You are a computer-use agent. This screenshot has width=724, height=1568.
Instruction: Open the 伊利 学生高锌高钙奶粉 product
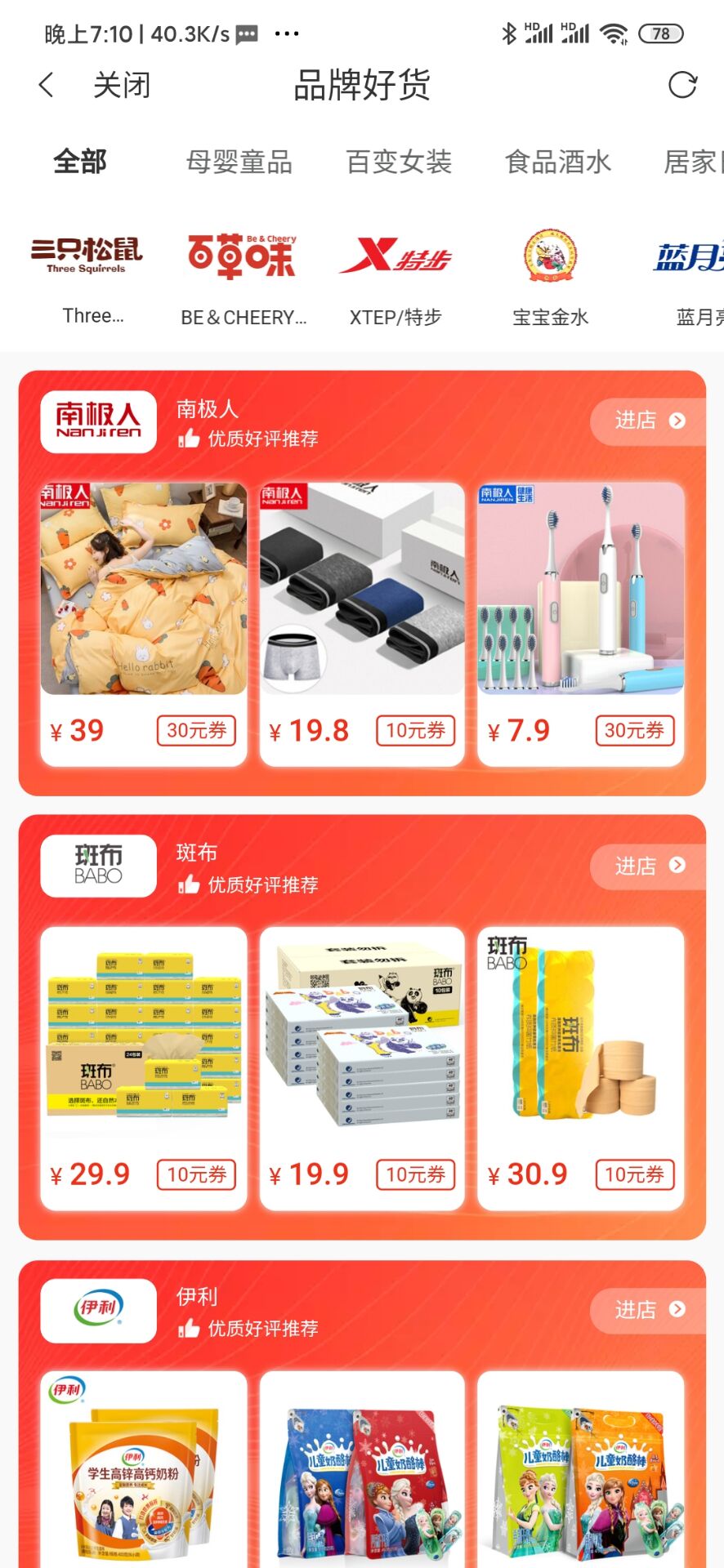click(144, 1470)
